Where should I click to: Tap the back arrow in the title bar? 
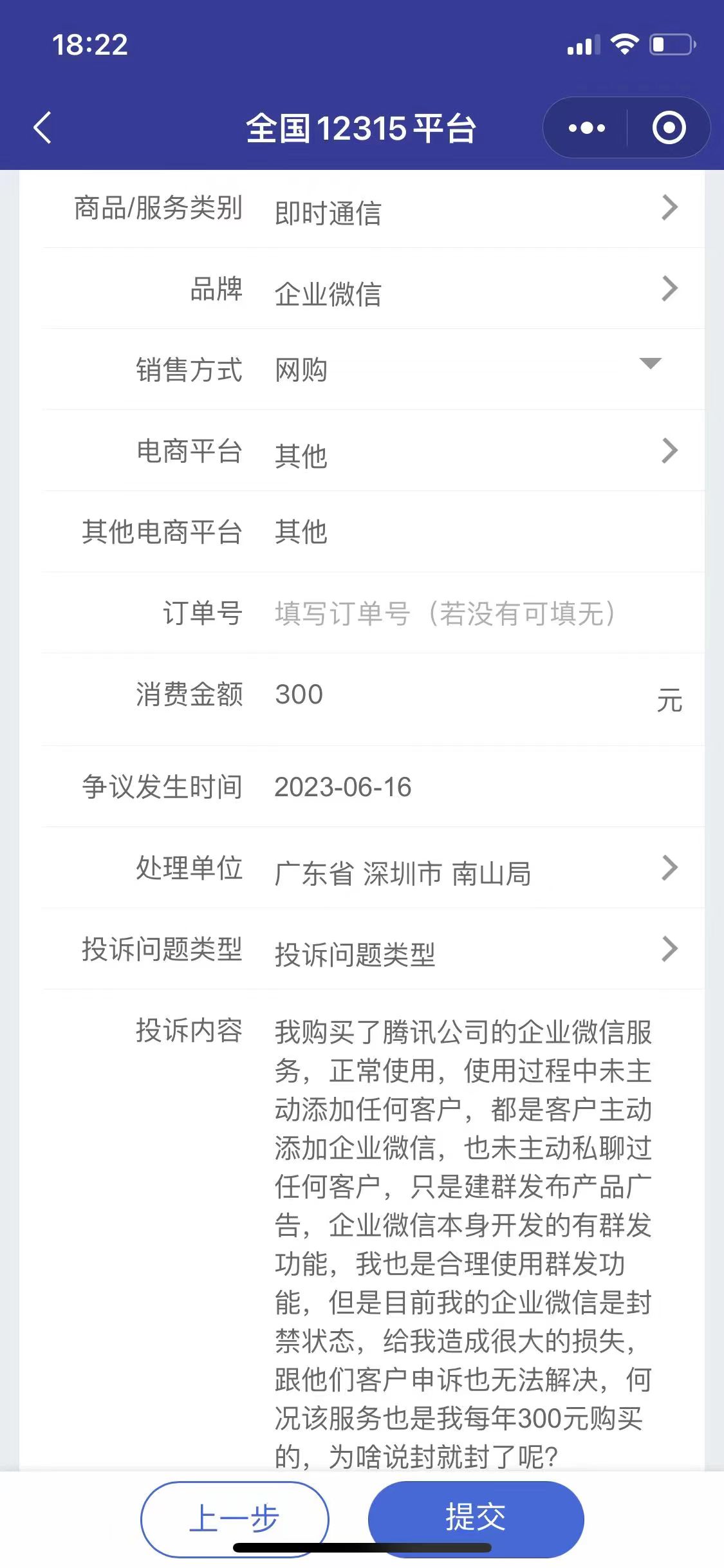(42, 128)
